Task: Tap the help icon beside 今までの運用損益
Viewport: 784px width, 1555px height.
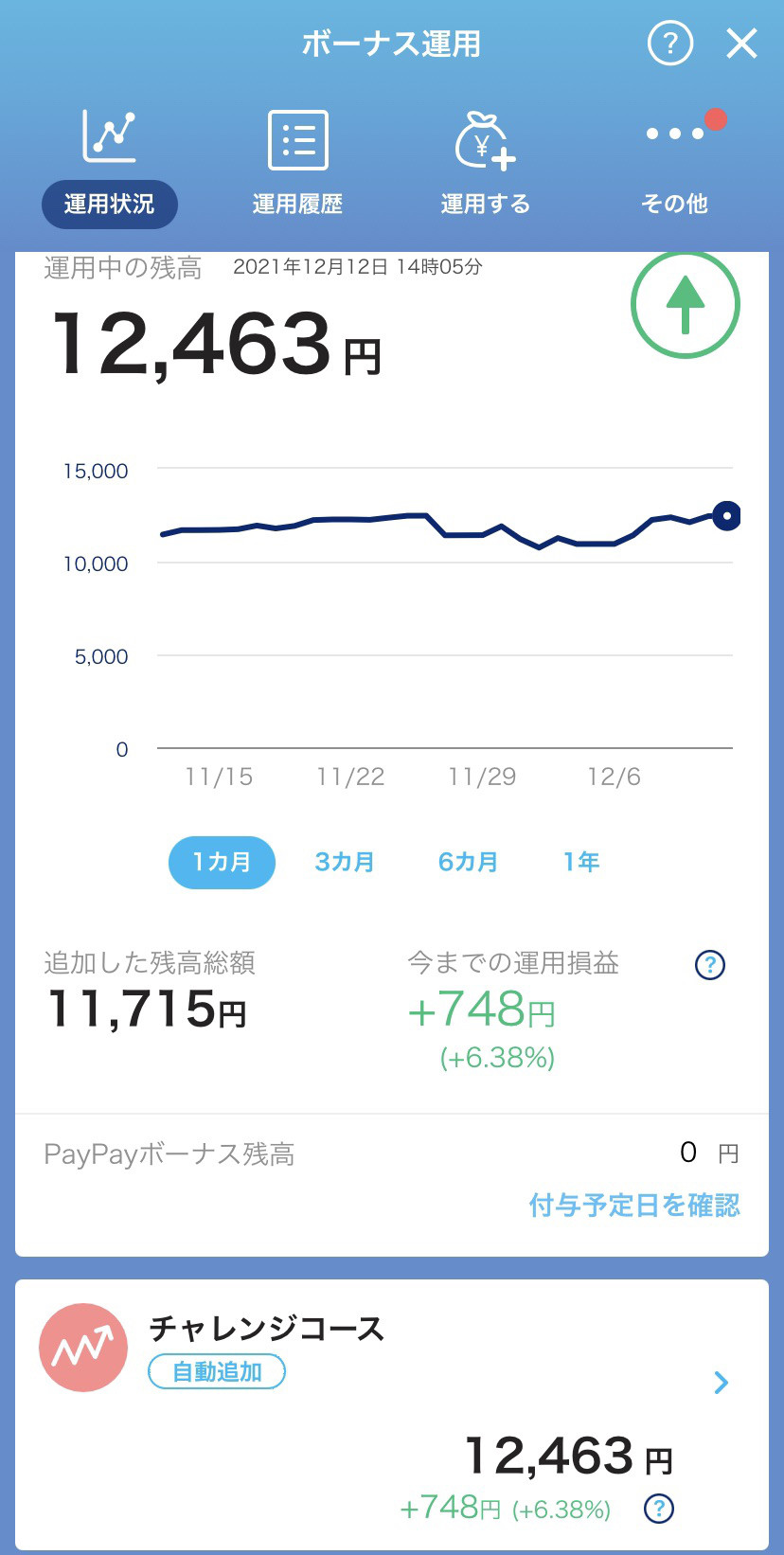Action: tap(709, 965)
